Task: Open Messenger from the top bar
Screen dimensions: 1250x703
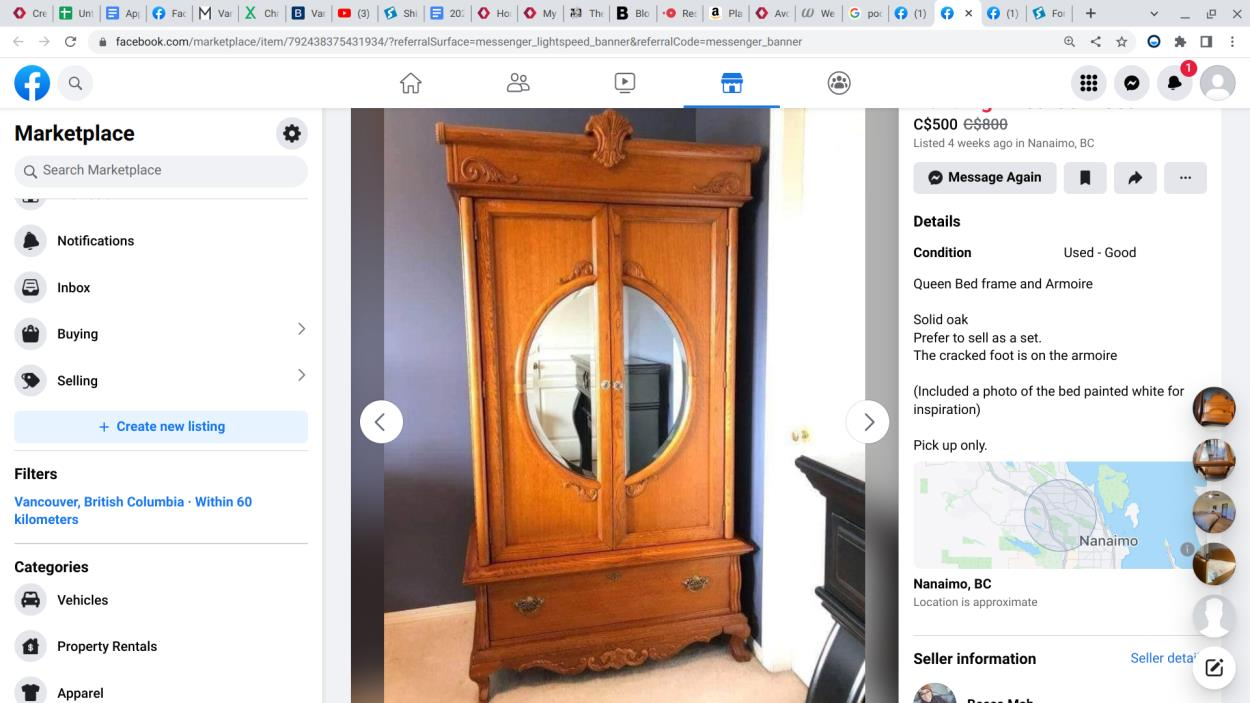Action: (x=1131, y=83)
